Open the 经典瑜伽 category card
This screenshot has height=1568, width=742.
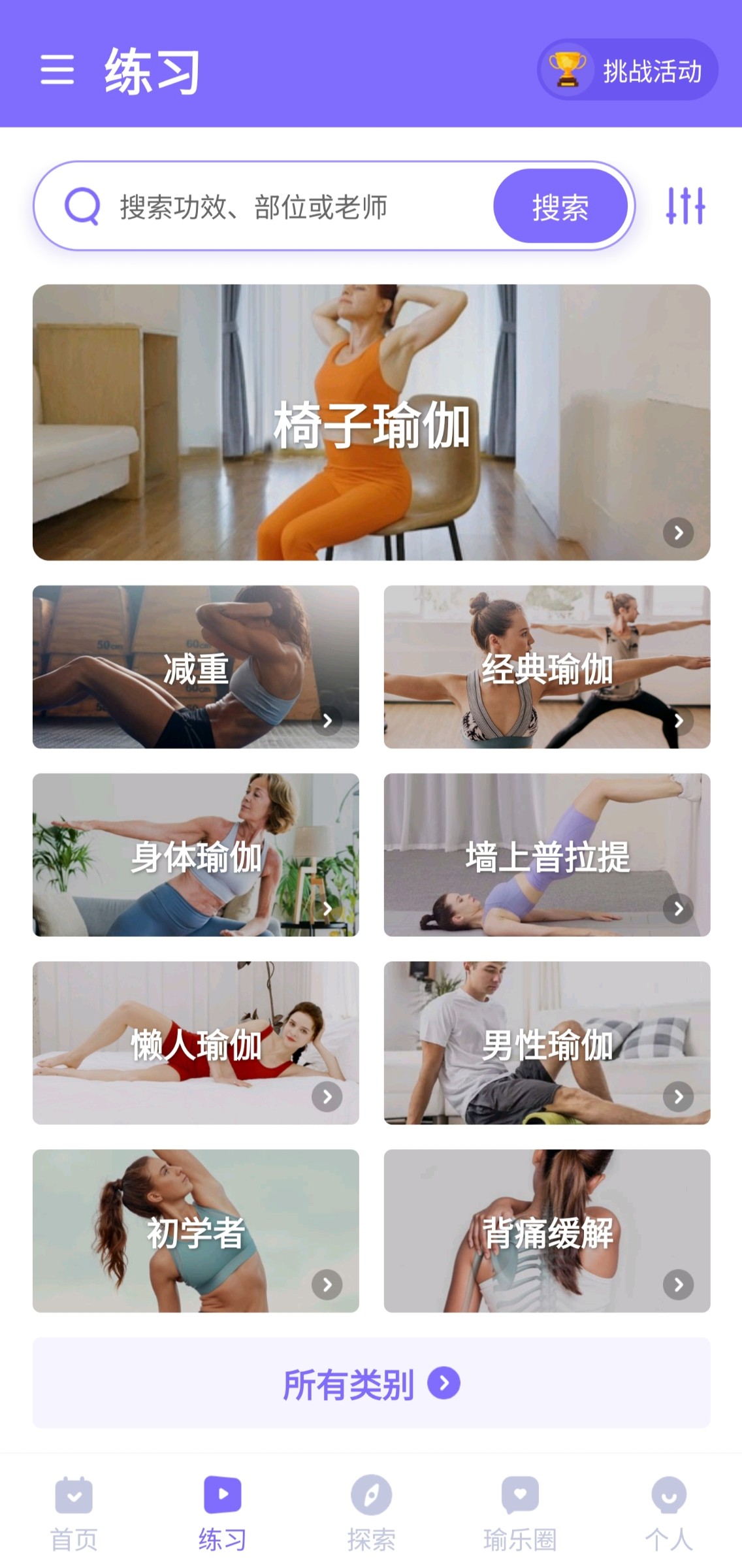(x=547, y=667)
